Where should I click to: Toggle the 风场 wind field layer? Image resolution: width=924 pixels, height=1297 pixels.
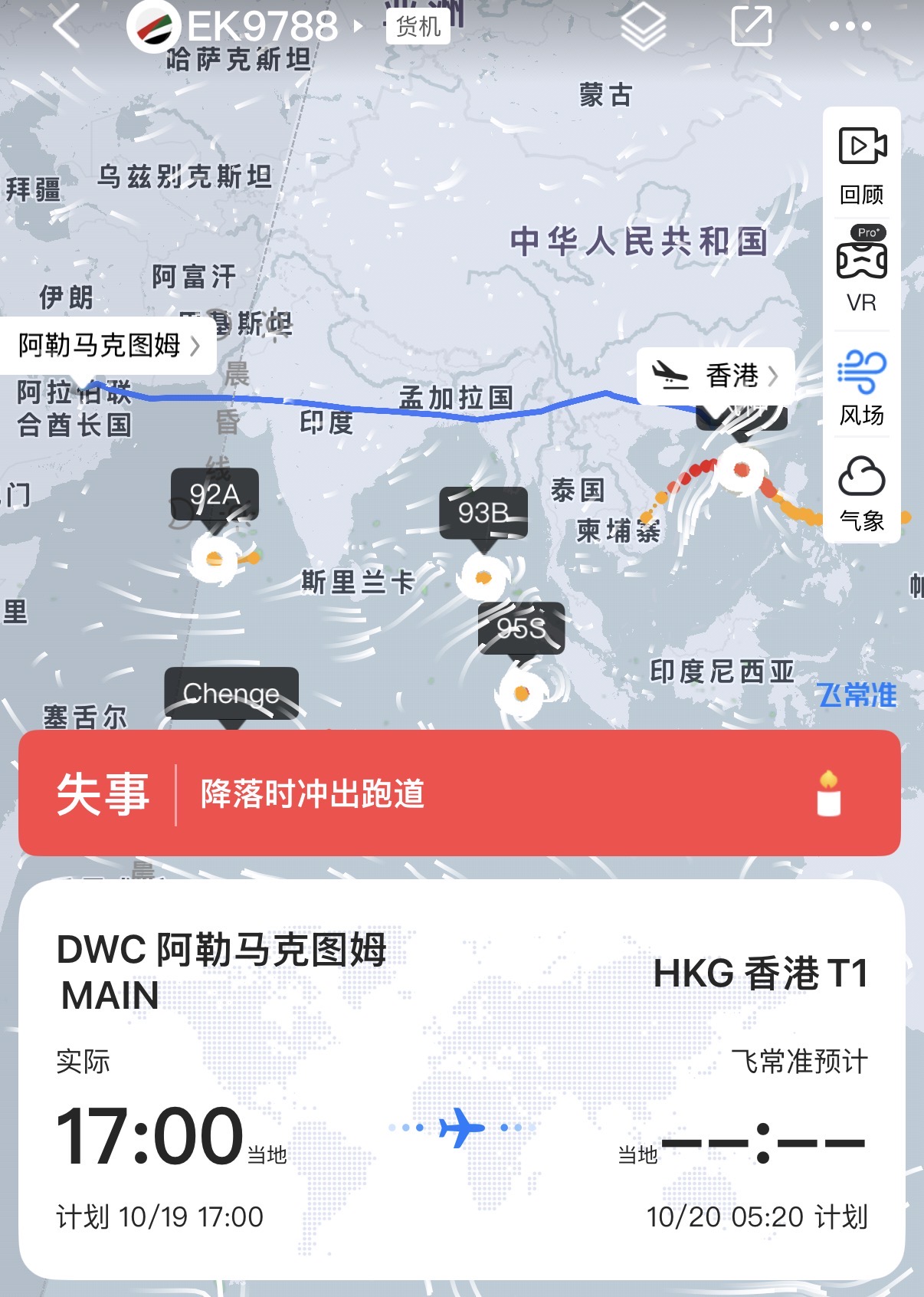click(x=862, y=387)
